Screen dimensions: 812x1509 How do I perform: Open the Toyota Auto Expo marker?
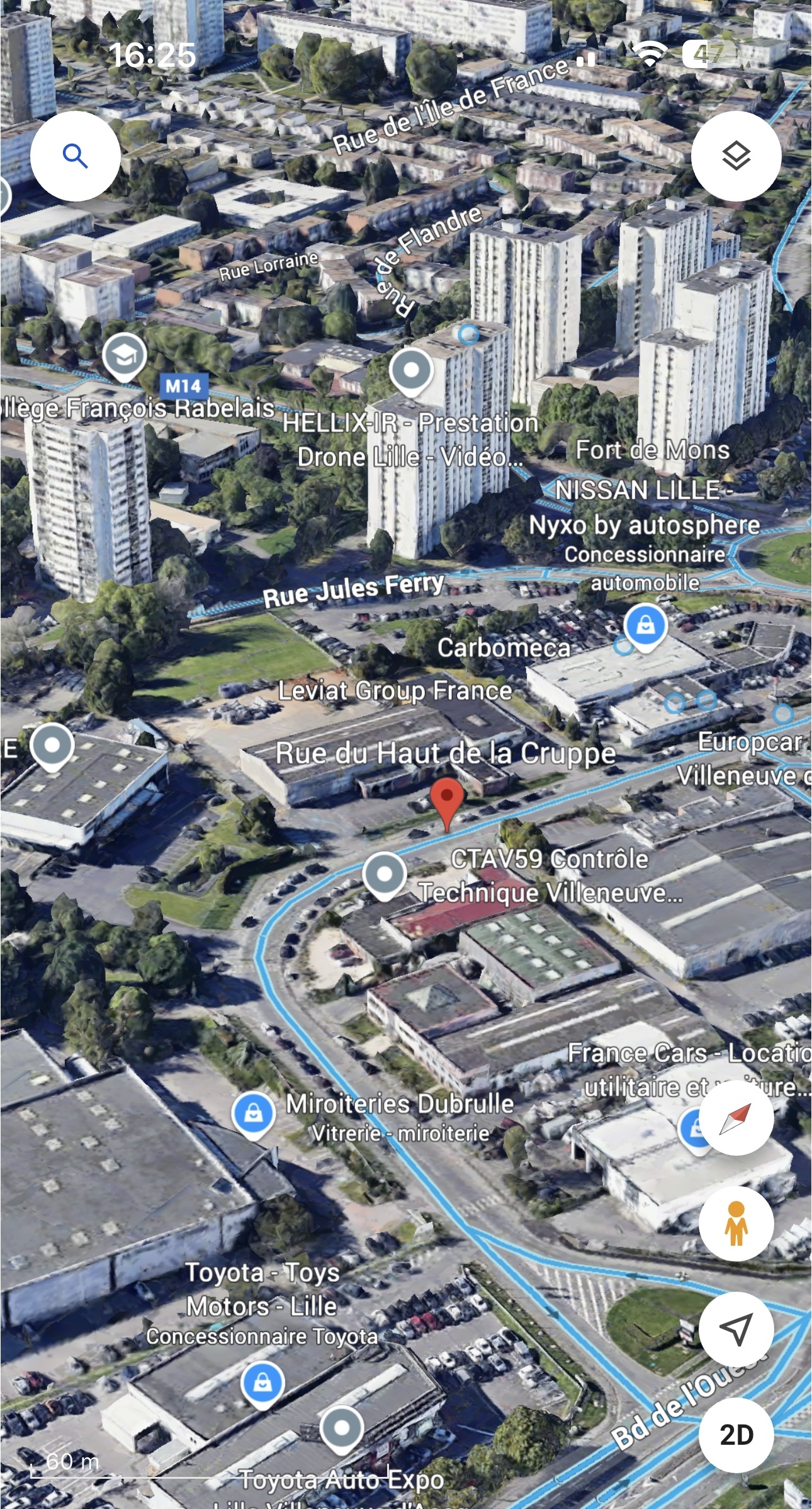342,1429
